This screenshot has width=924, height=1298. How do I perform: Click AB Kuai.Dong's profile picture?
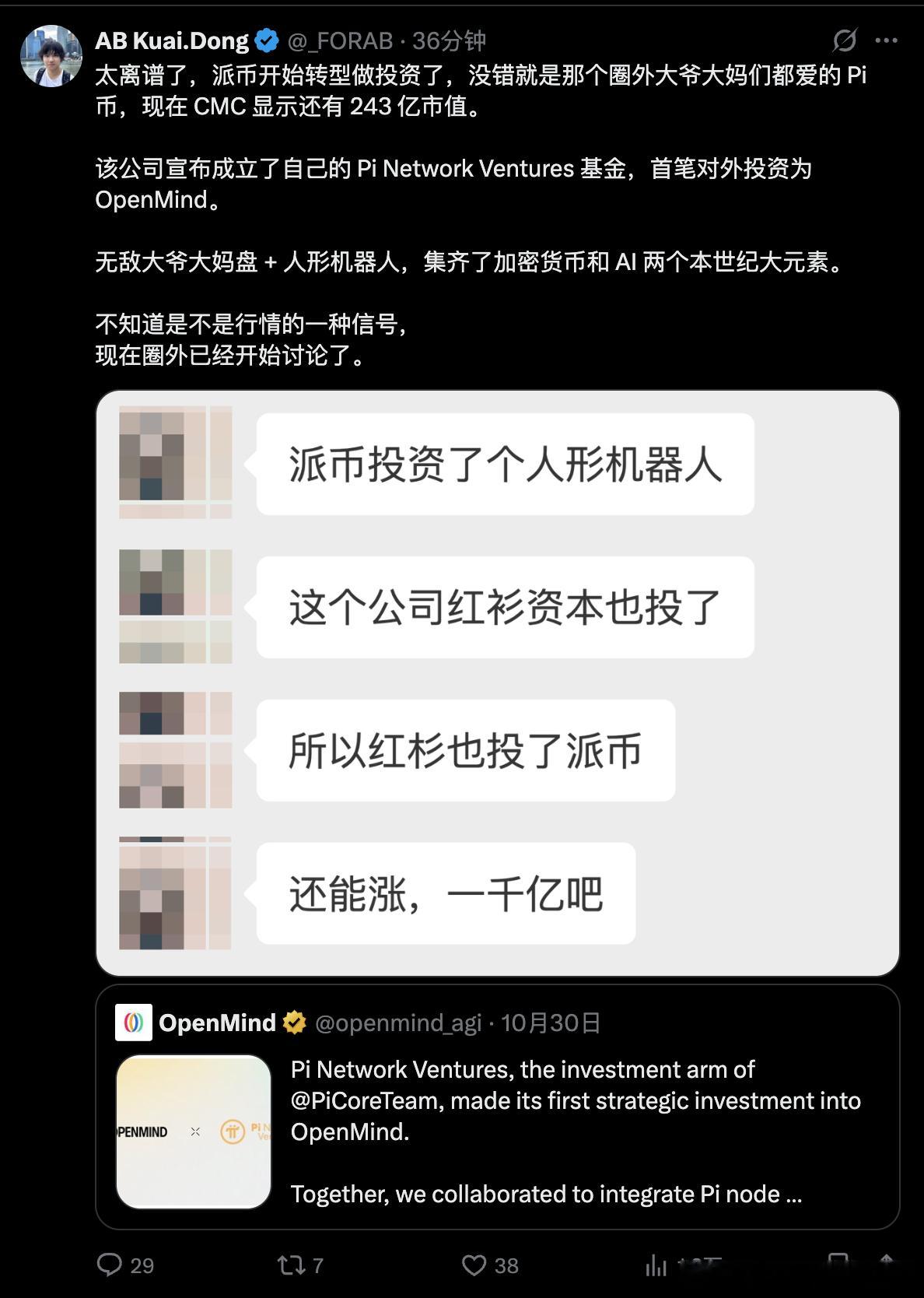click(x=52, y=54)
